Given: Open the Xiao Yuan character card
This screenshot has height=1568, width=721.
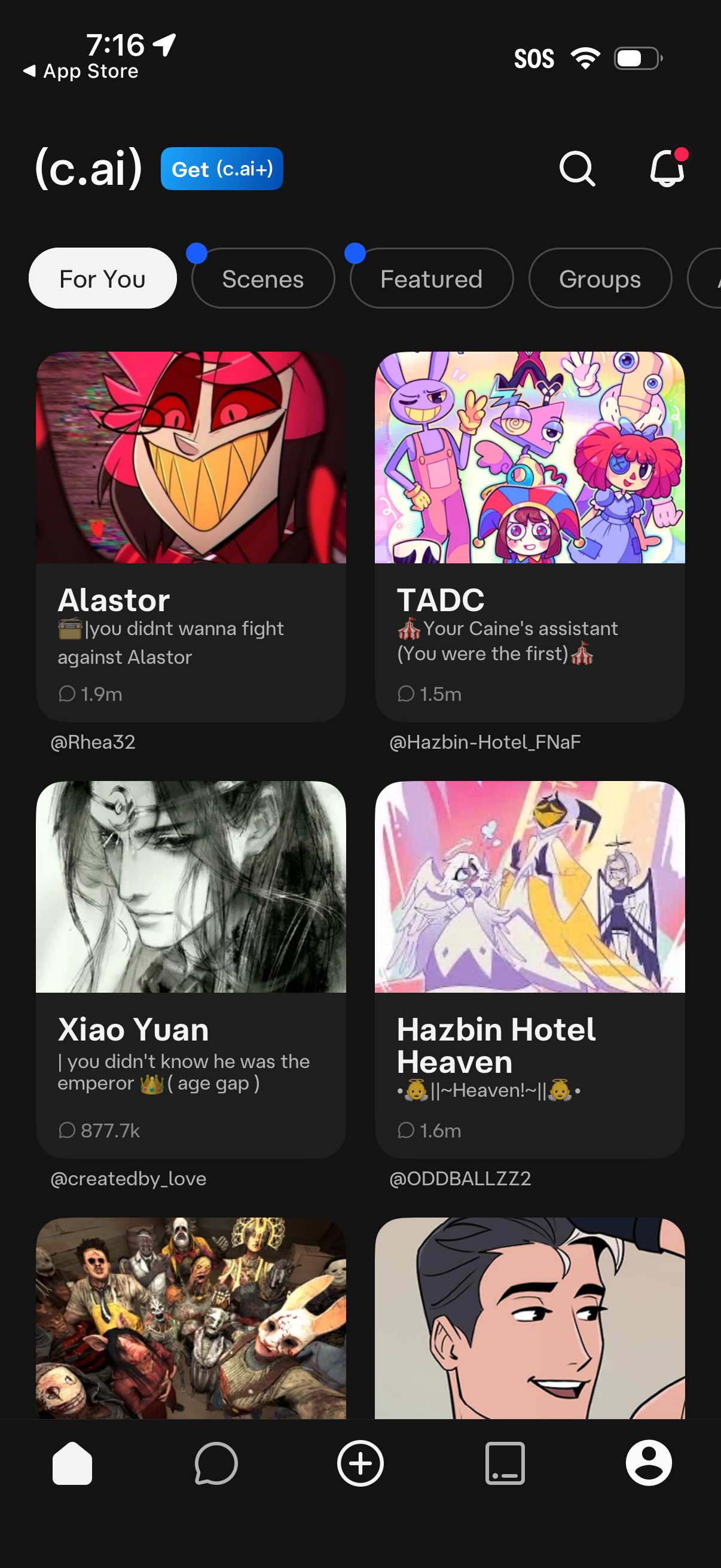Looking at the screenshot, I should (191, 968).
